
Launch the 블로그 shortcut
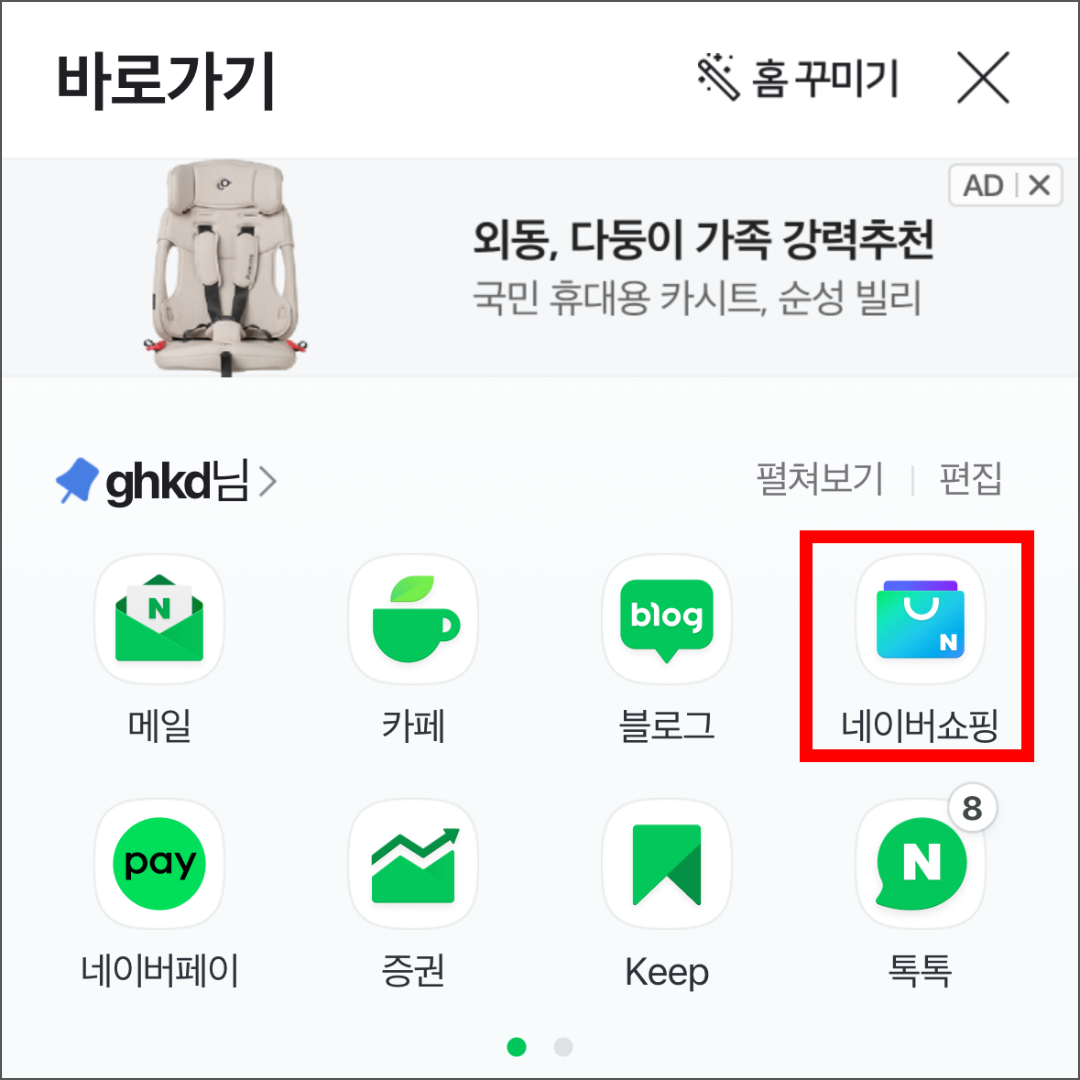pos(667,620)
